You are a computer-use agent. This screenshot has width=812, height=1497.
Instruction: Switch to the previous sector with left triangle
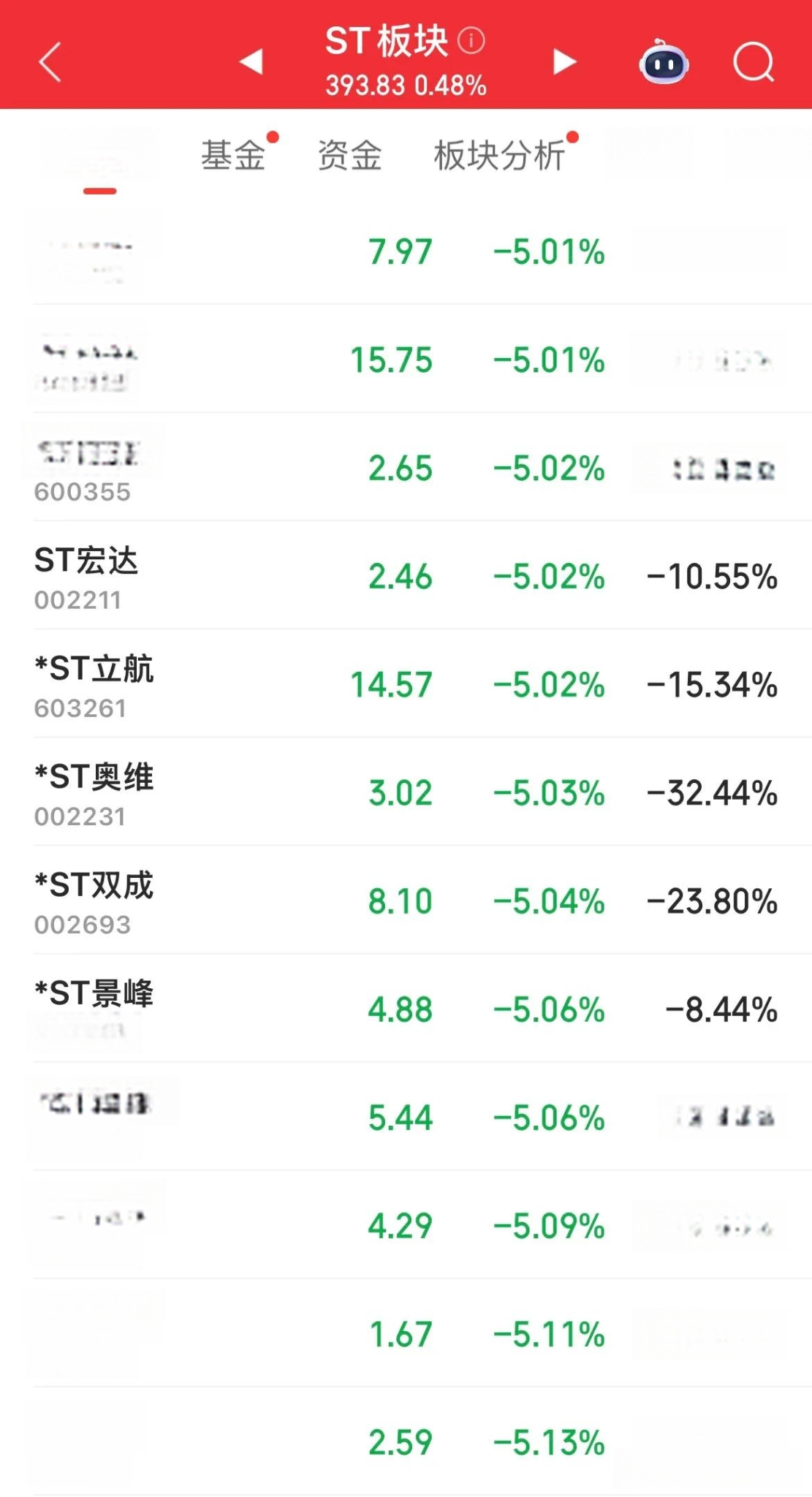click(x=251, y=61)
